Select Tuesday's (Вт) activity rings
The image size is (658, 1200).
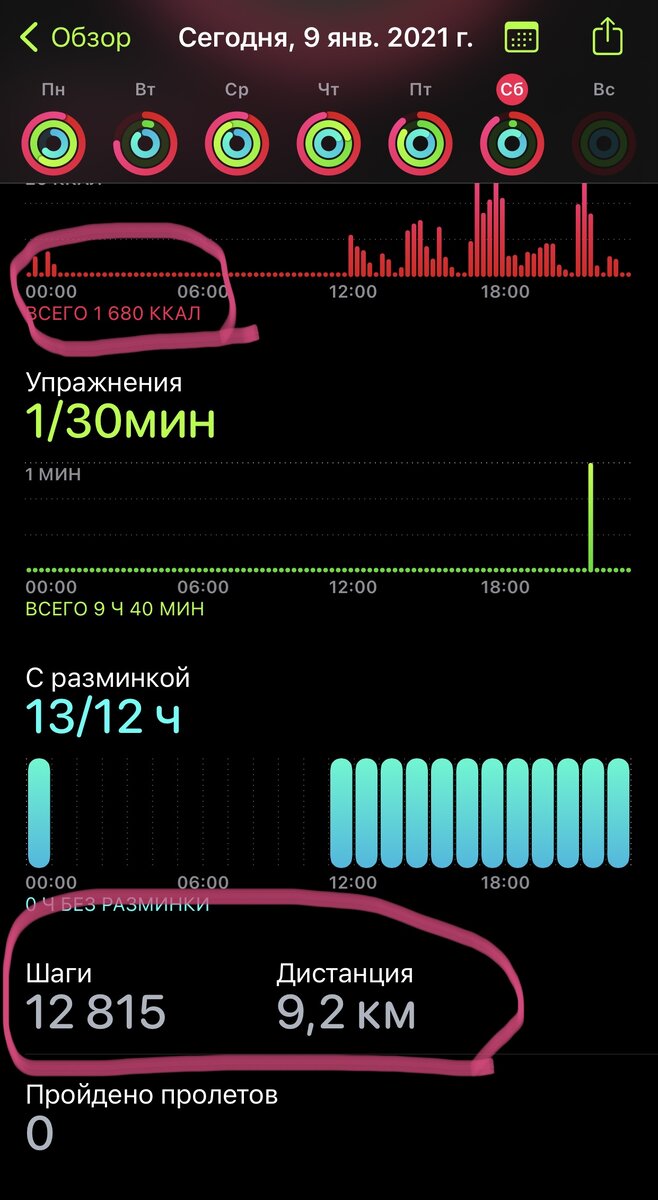pos(145,145)
